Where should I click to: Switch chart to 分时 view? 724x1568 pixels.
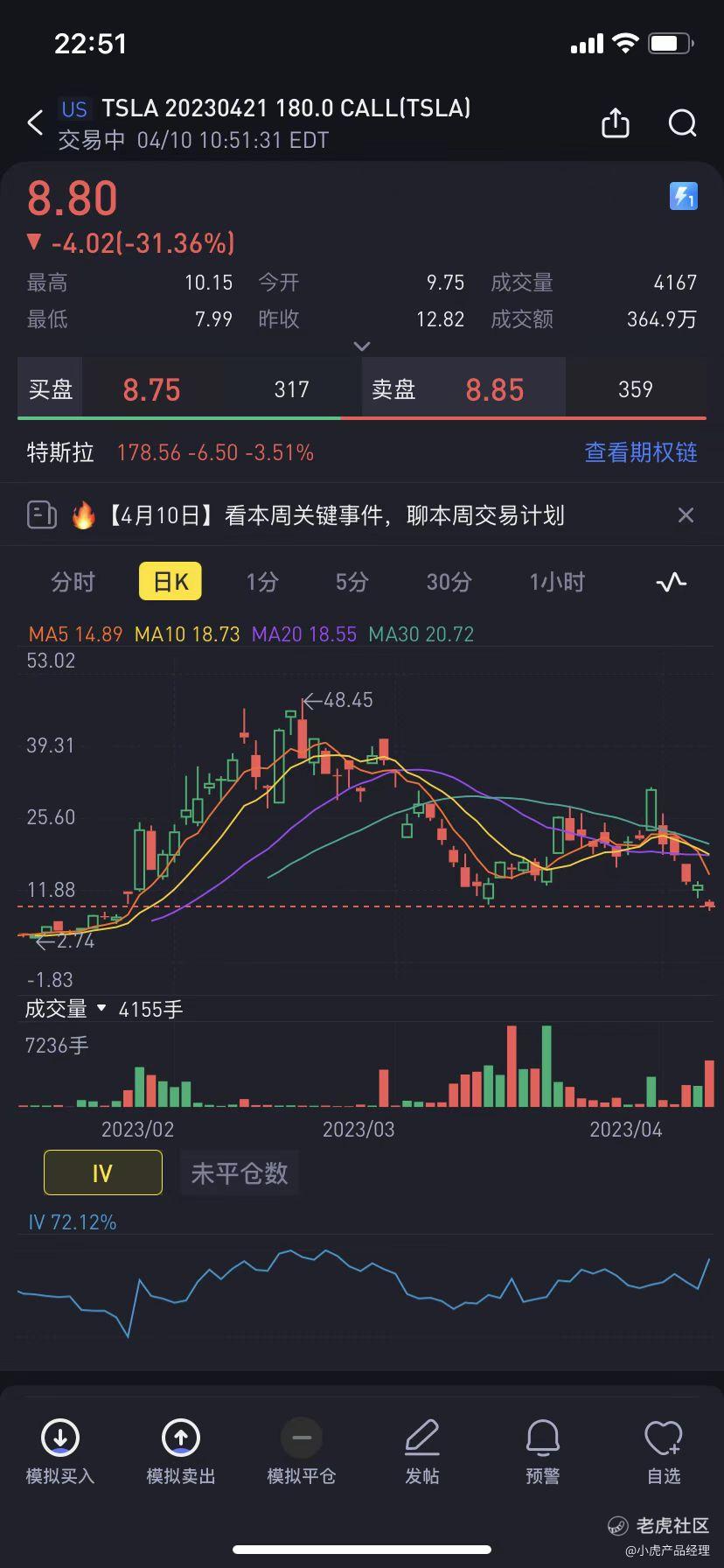[73, 582]
